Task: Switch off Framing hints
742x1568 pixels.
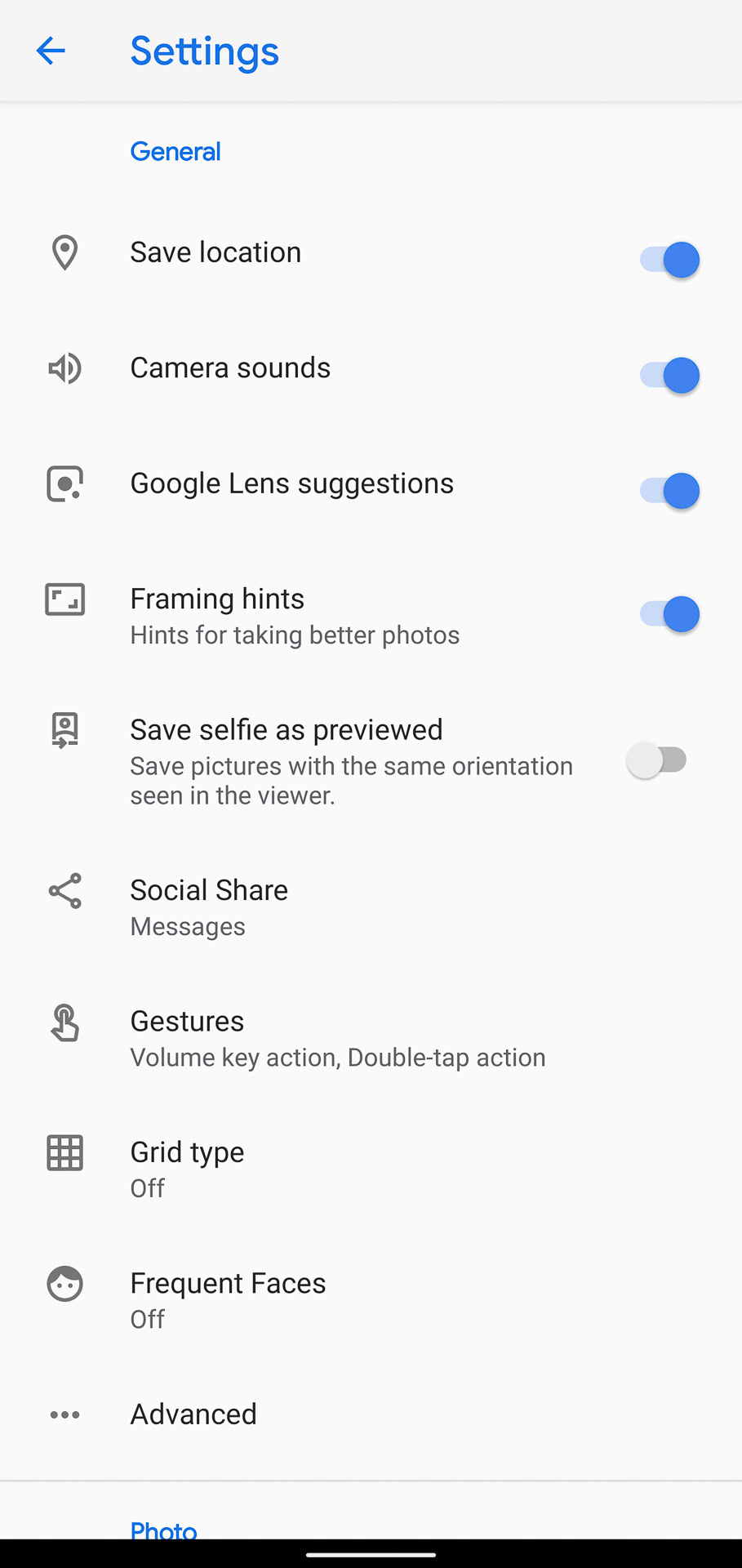Action: (669, 614)
